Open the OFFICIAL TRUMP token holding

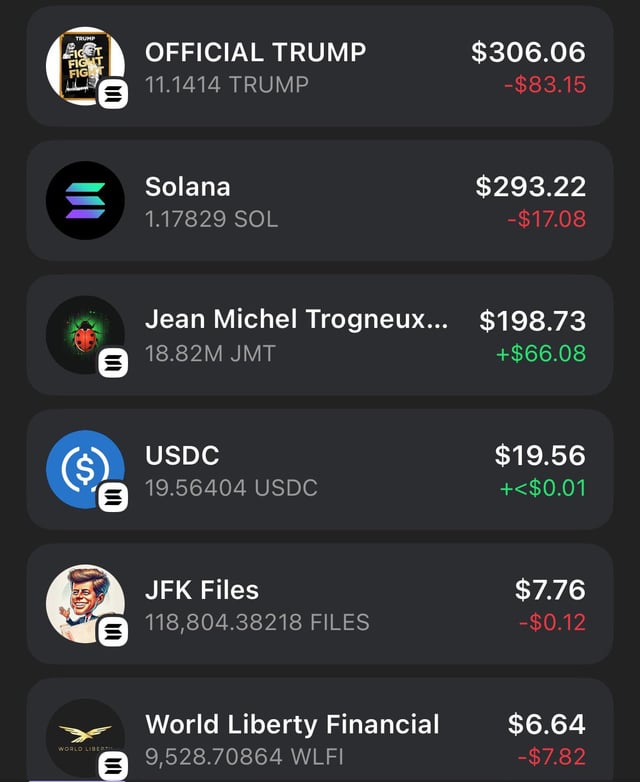pos(320,66)
